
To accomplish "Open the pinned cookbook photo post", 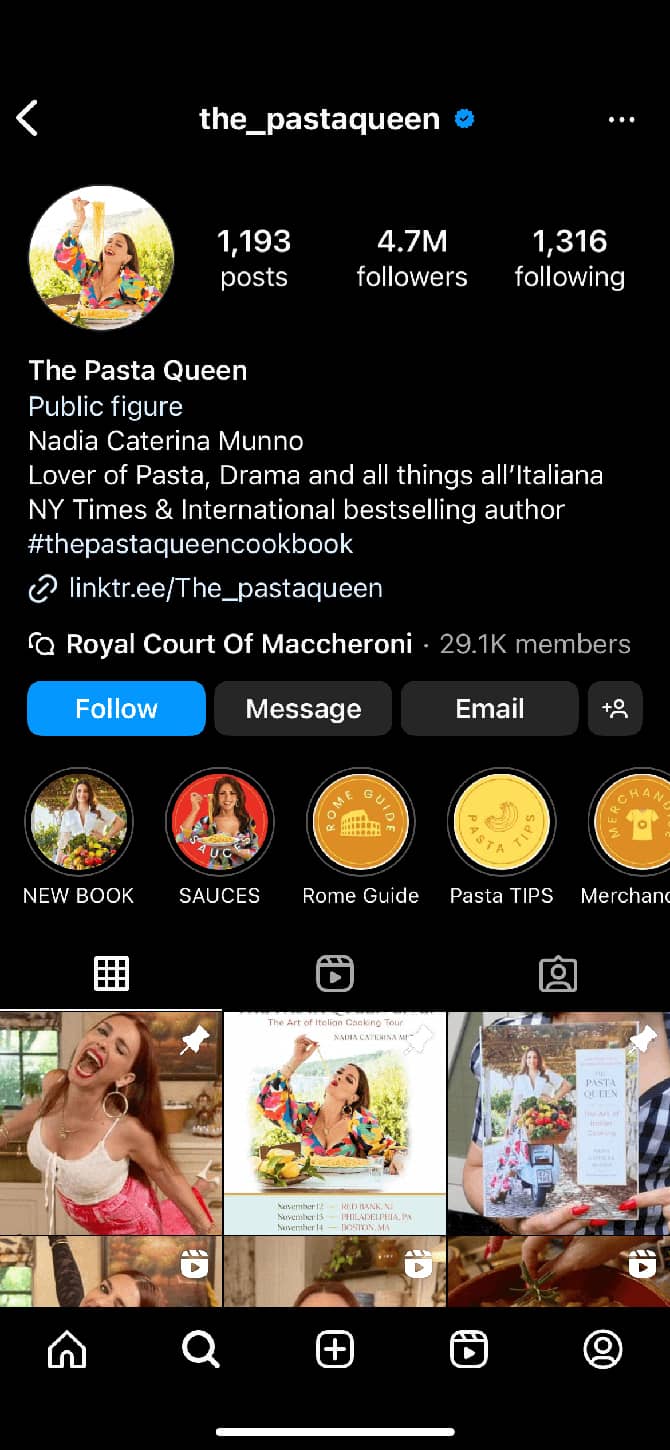I will tap(558, 1122).
